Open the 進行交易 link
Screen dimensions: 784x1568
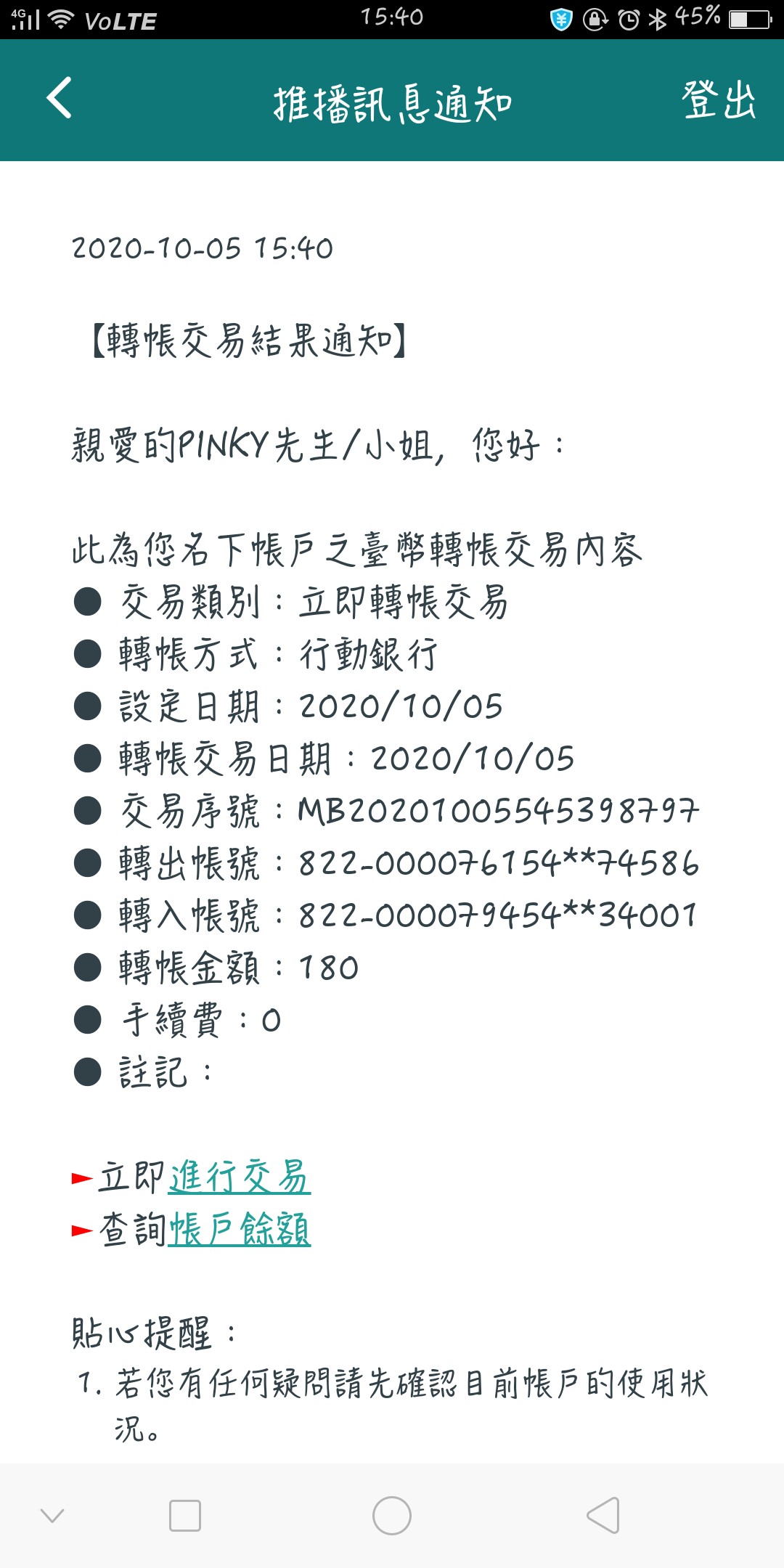pyautogui.click(x=240, y=1177)
